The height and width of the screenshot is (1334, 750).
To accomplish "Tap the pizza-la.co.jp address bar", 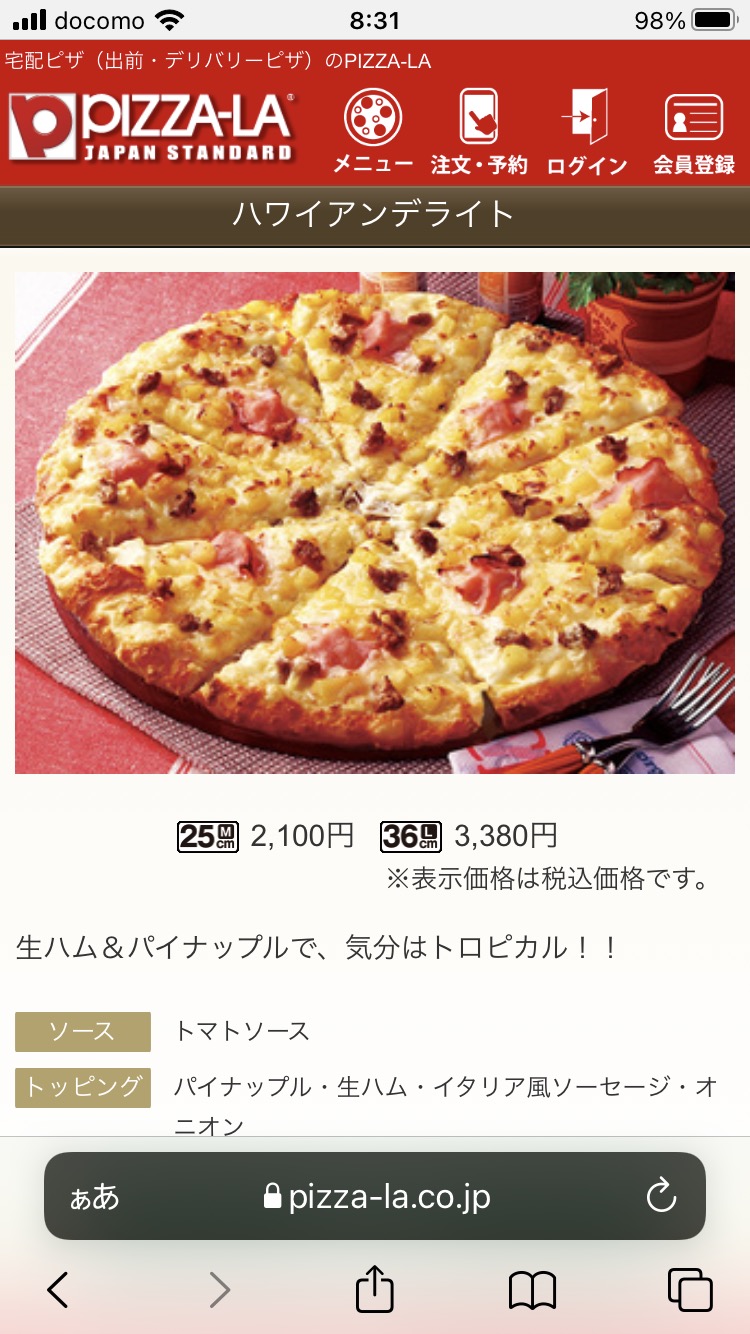I will (x=376, y=1197).
